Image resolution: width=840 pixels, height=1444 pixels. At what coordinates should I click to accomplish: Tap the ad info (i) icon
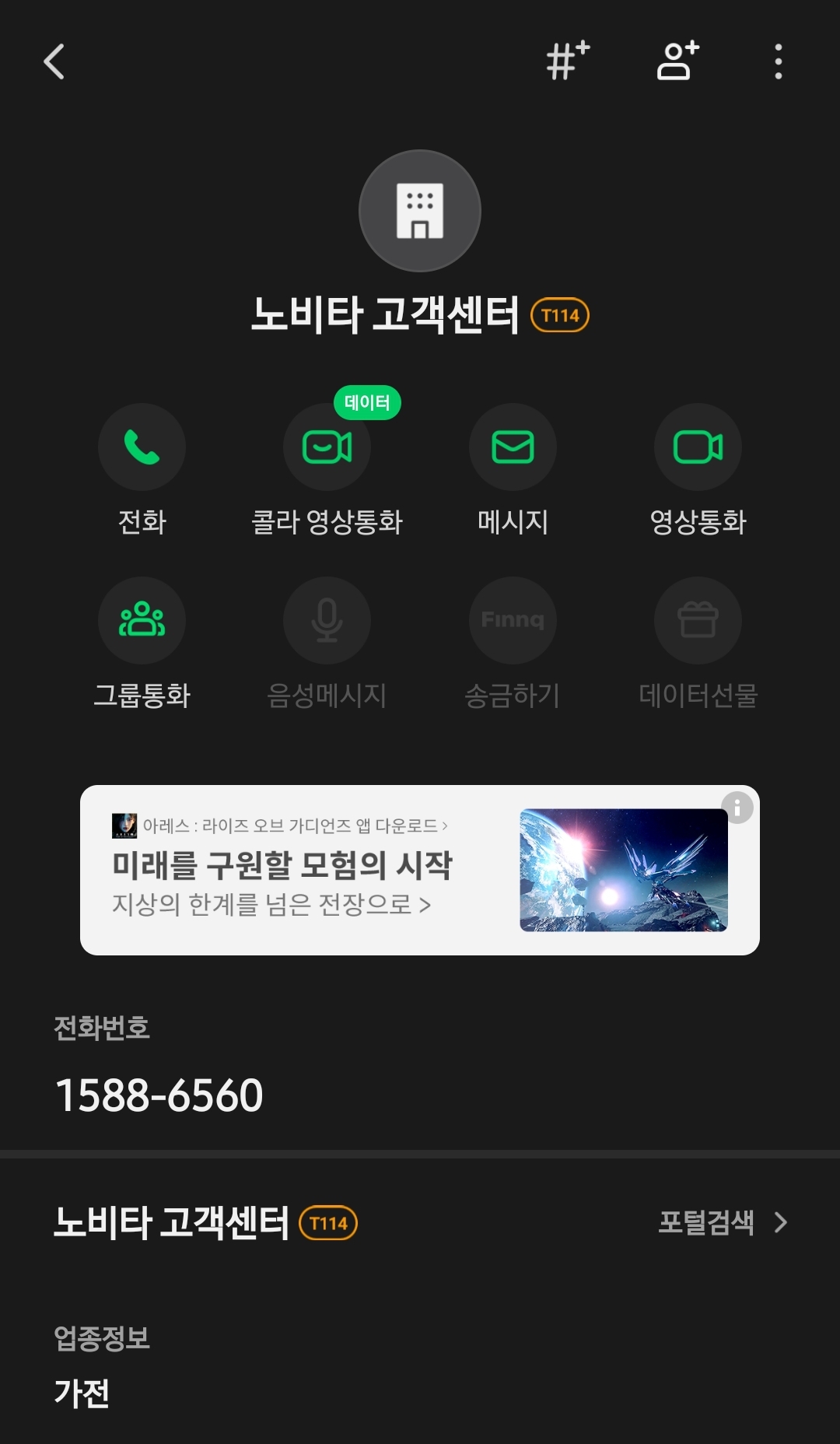737,809
